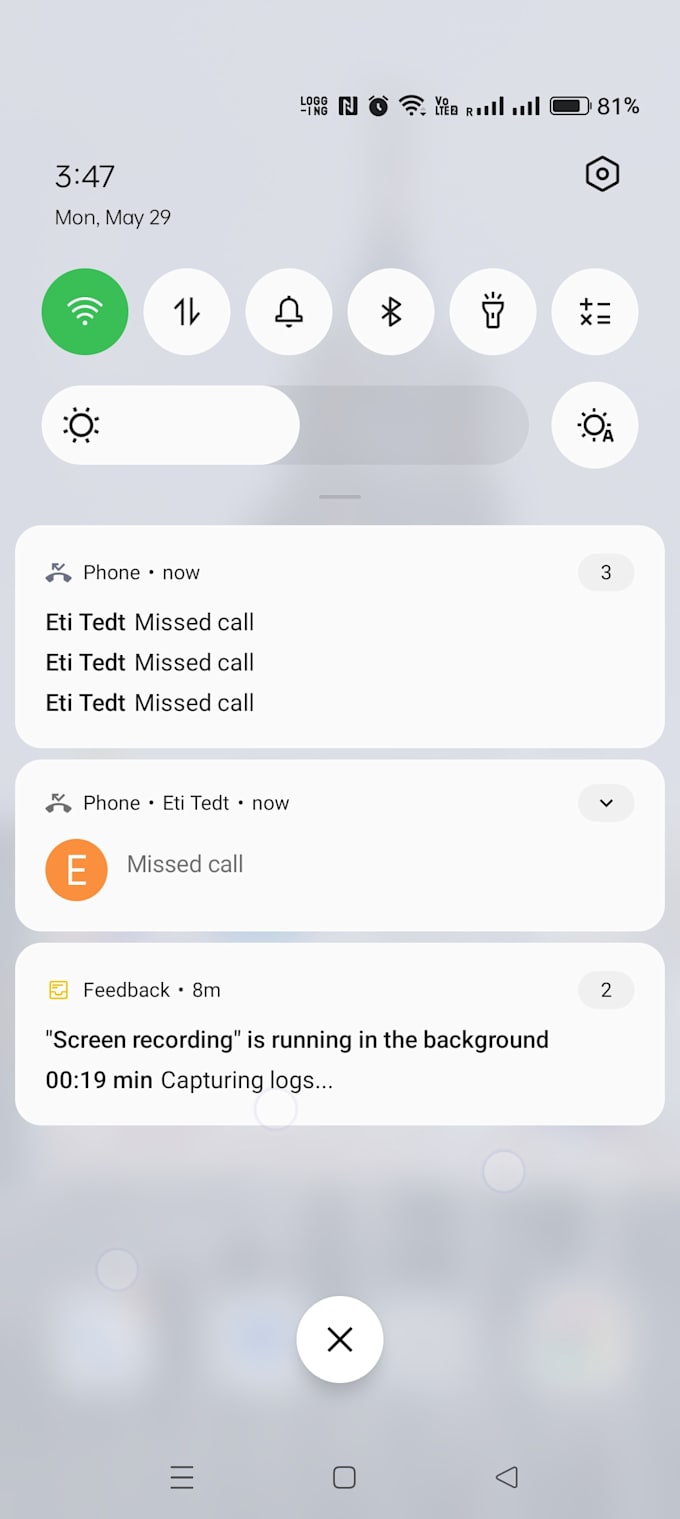The height and width of the screenshot is (1519, 680).
Task: Turn on Bluetooth
Action: (391, 312)
